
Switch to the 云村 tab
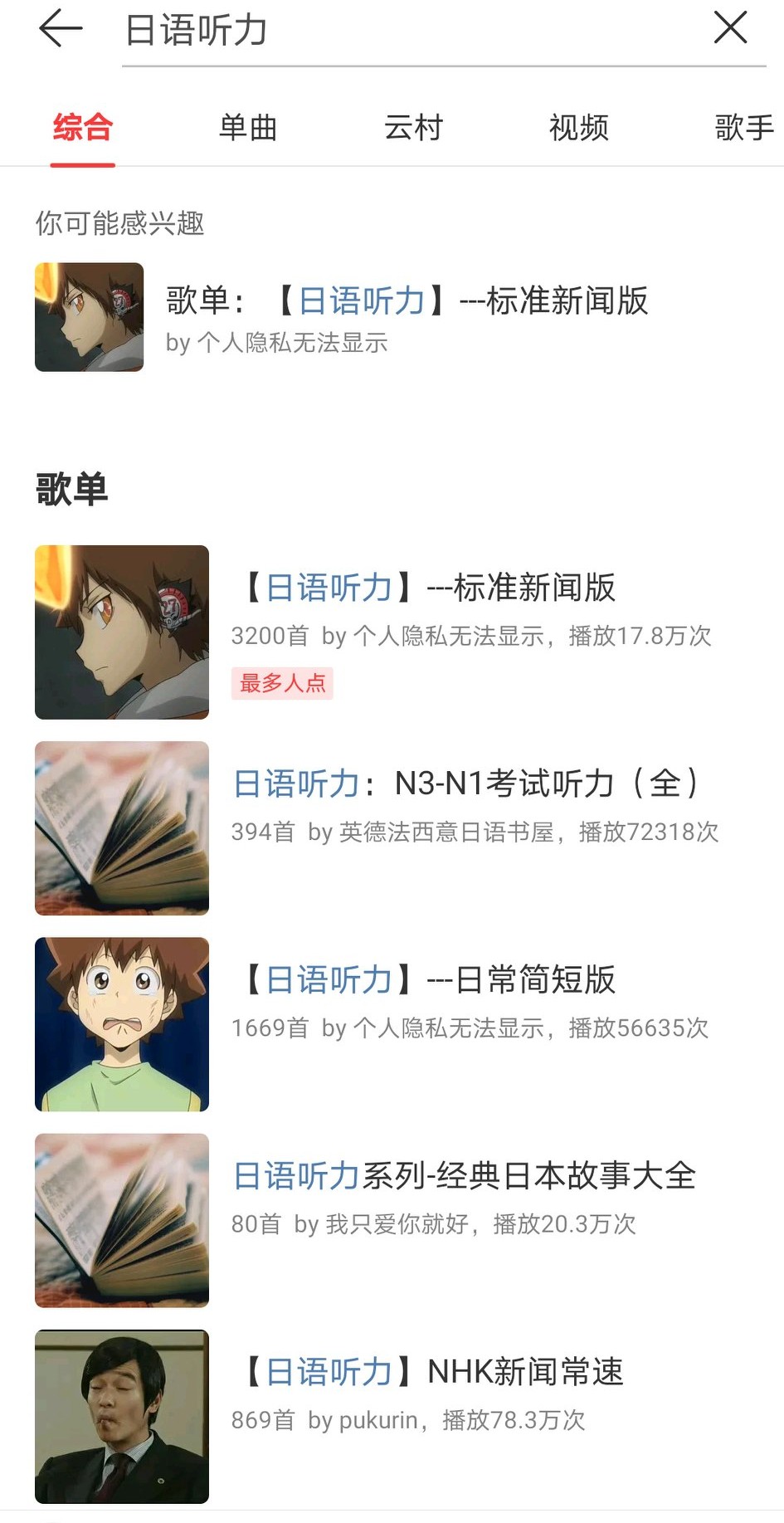point(414,128)
